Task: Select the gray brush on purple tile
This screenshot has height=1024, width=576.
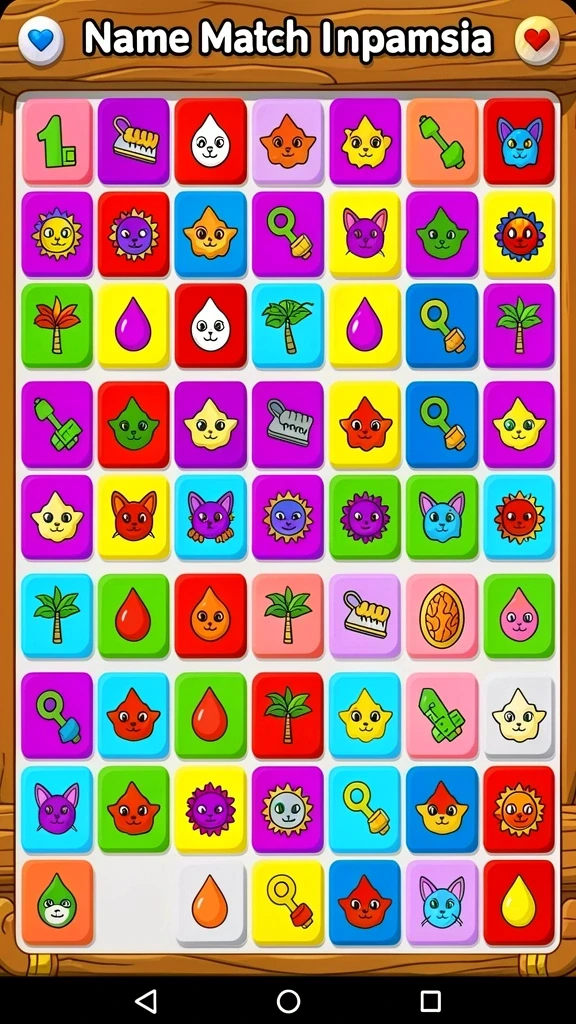Action: (288, 424)
